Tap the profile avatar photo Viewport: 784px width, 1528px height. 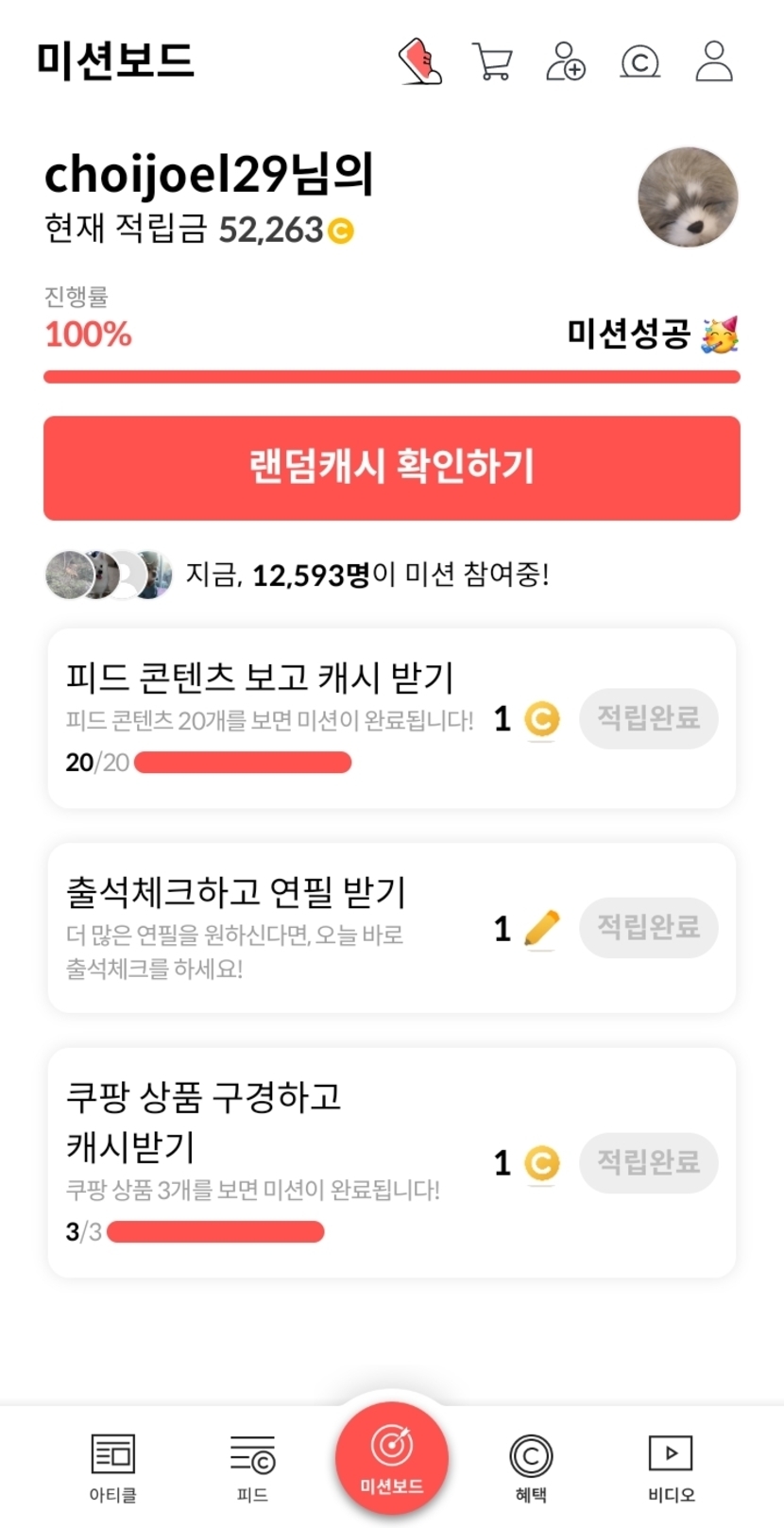[x=688, y=197]
